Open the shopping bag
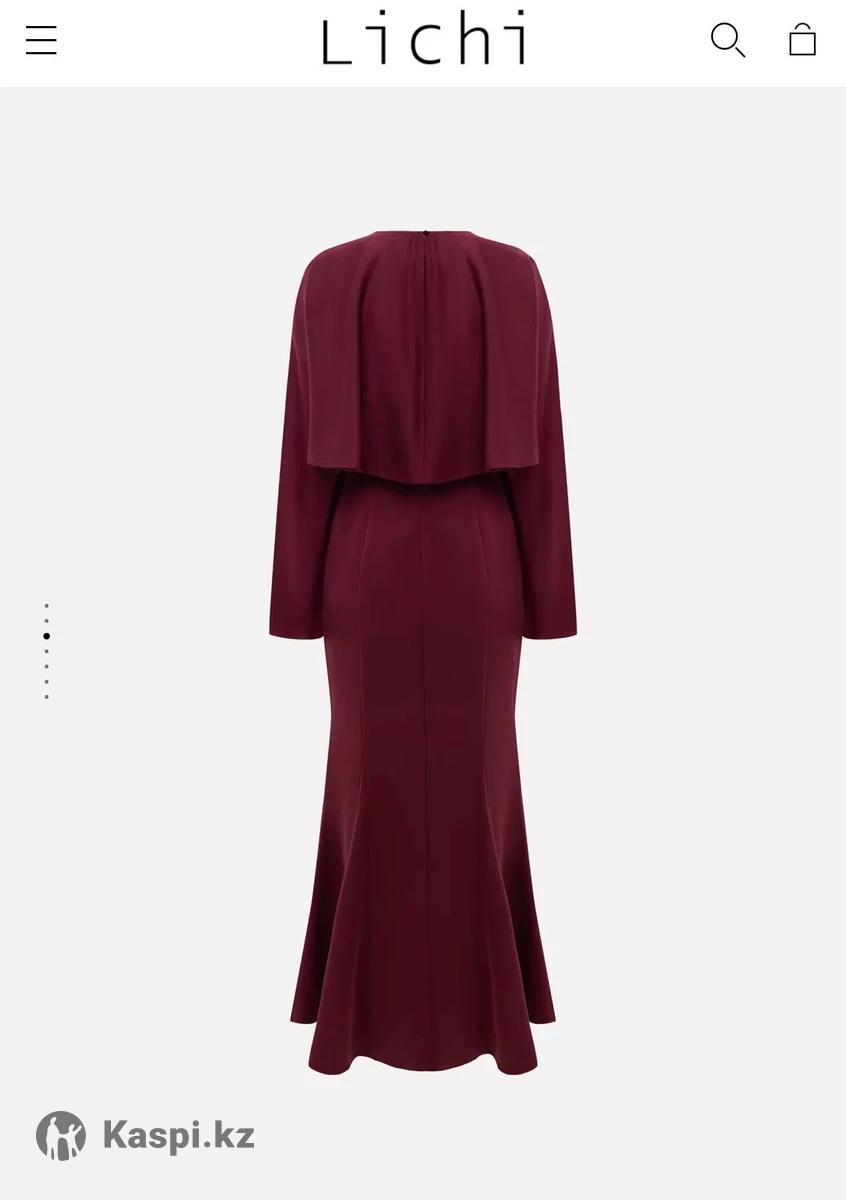The height and width of the screenshot is (1200, 846). 802,41
